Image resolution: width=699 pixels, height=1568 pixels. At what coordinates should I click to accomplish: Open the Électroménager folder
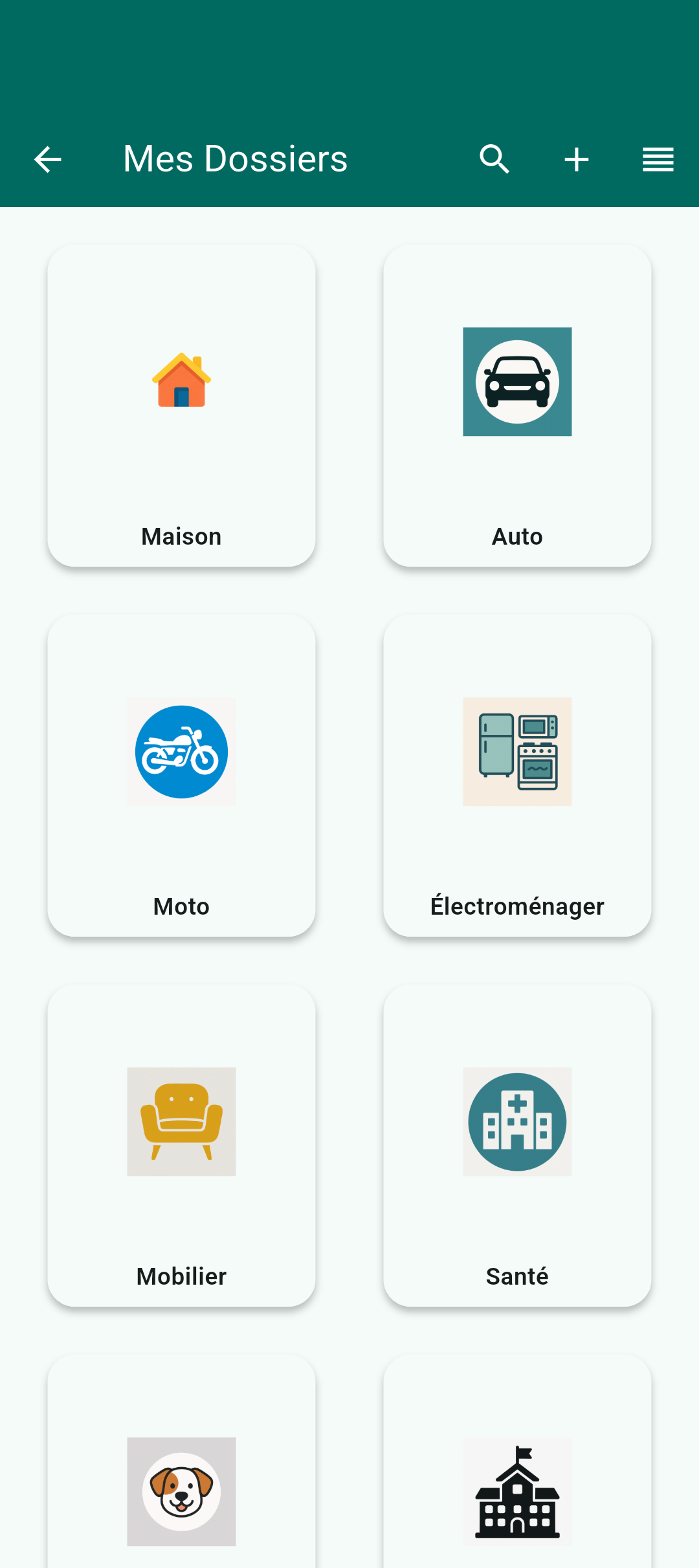517,776
